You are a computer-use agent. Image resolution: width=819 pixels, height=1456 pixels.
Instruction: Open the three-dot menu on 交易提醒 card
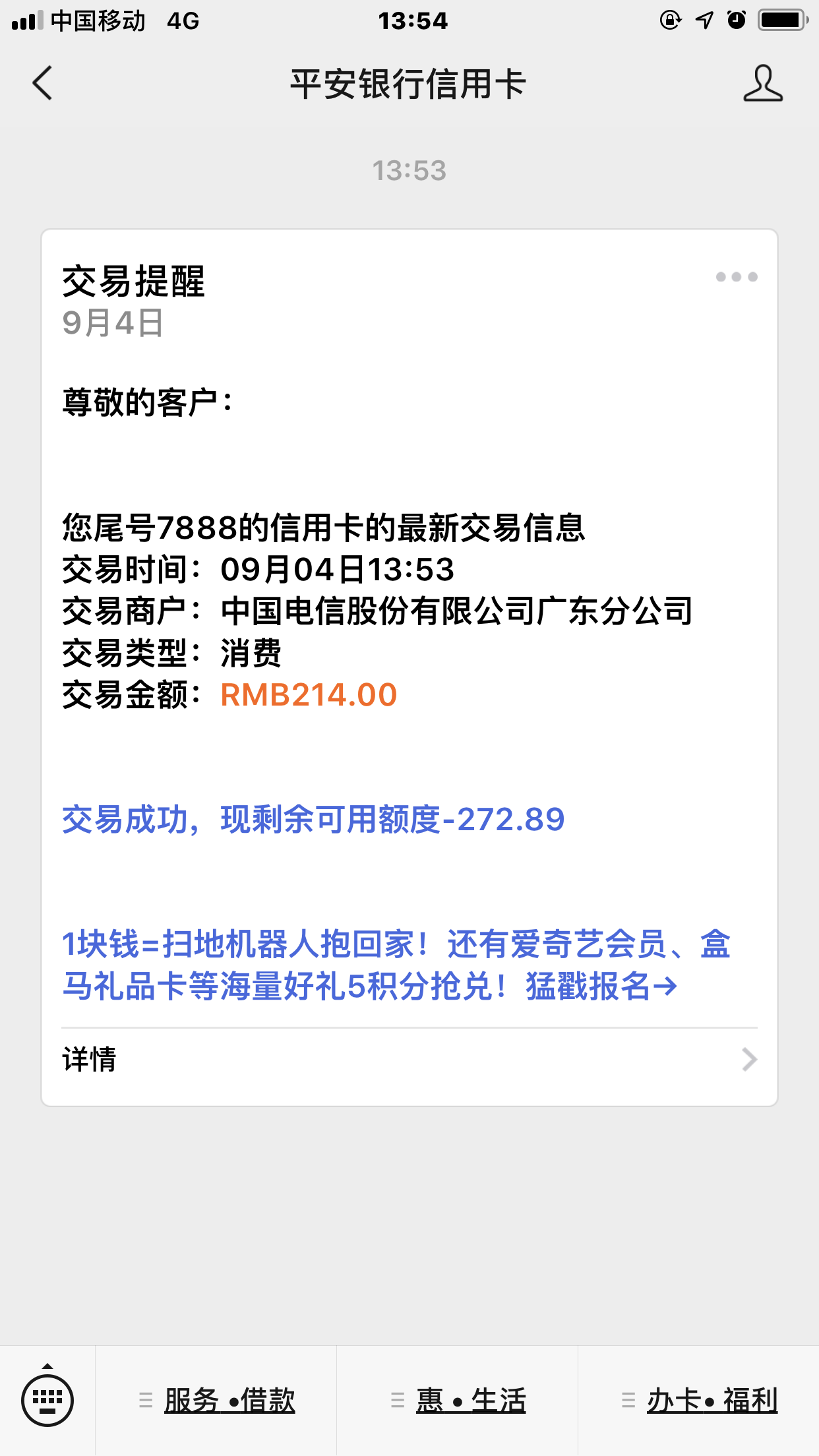737,277
